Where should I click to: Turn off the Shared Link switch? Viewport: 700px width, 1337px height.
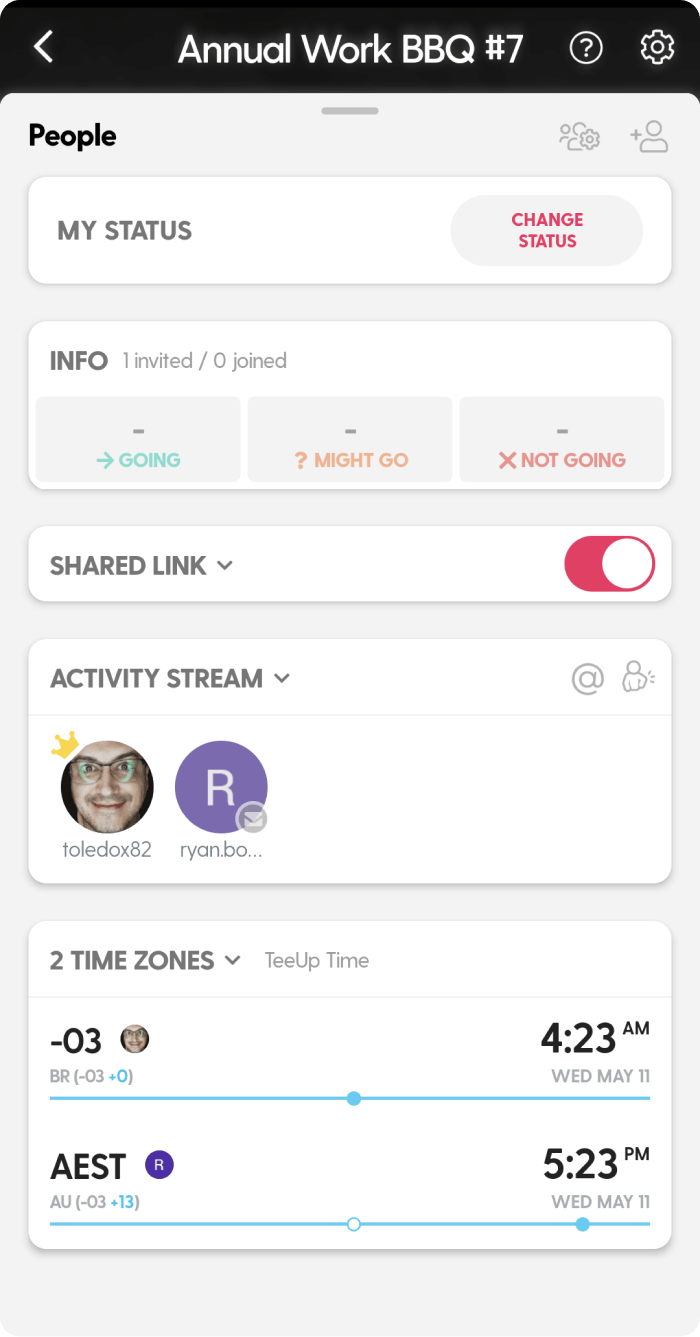click(610, 564)
